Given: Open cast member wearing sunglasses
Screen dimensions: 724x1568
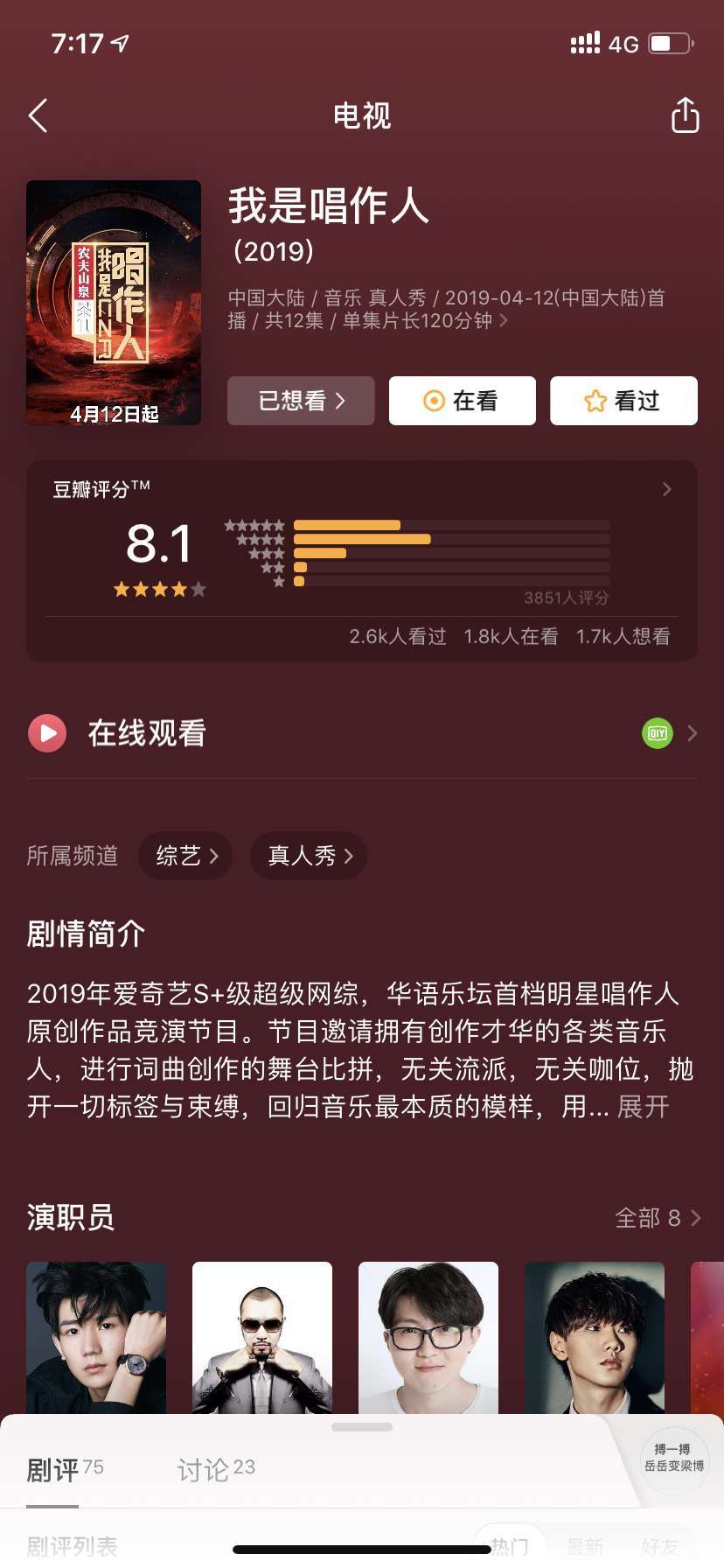Looking at the screenshot, I should (262, 1338).
